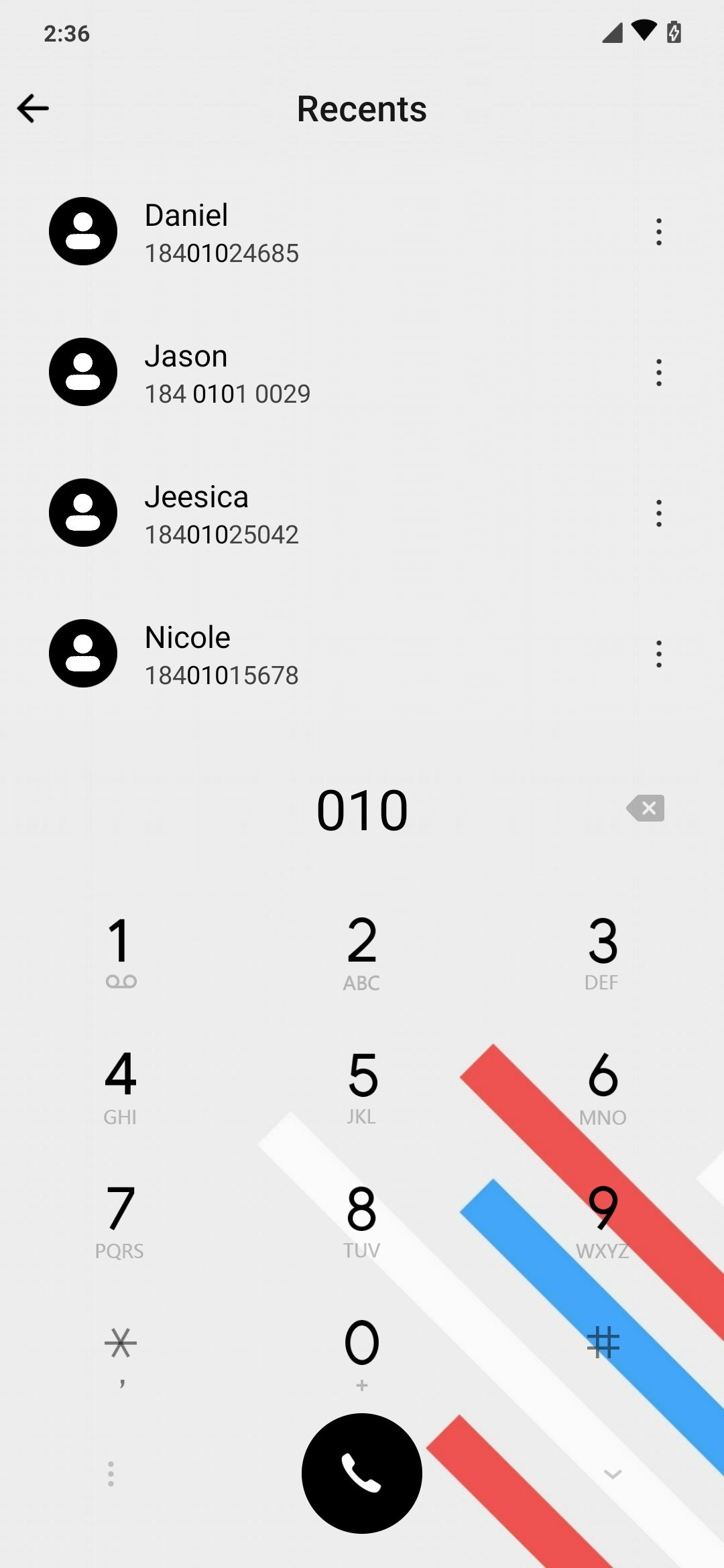Open more options for Jeesica
This screenshot has width=724, height=1568.
pyautogui.click(x=659, y=513)
